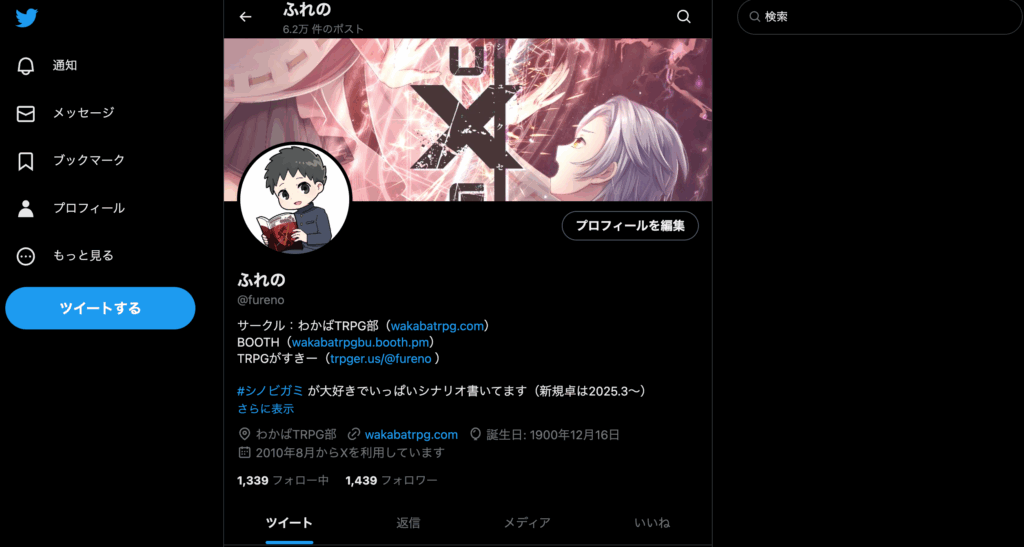Open wakabatrpgbu.booth.pm link
This screenshot has height=547, width=1024.
(361, 342)
